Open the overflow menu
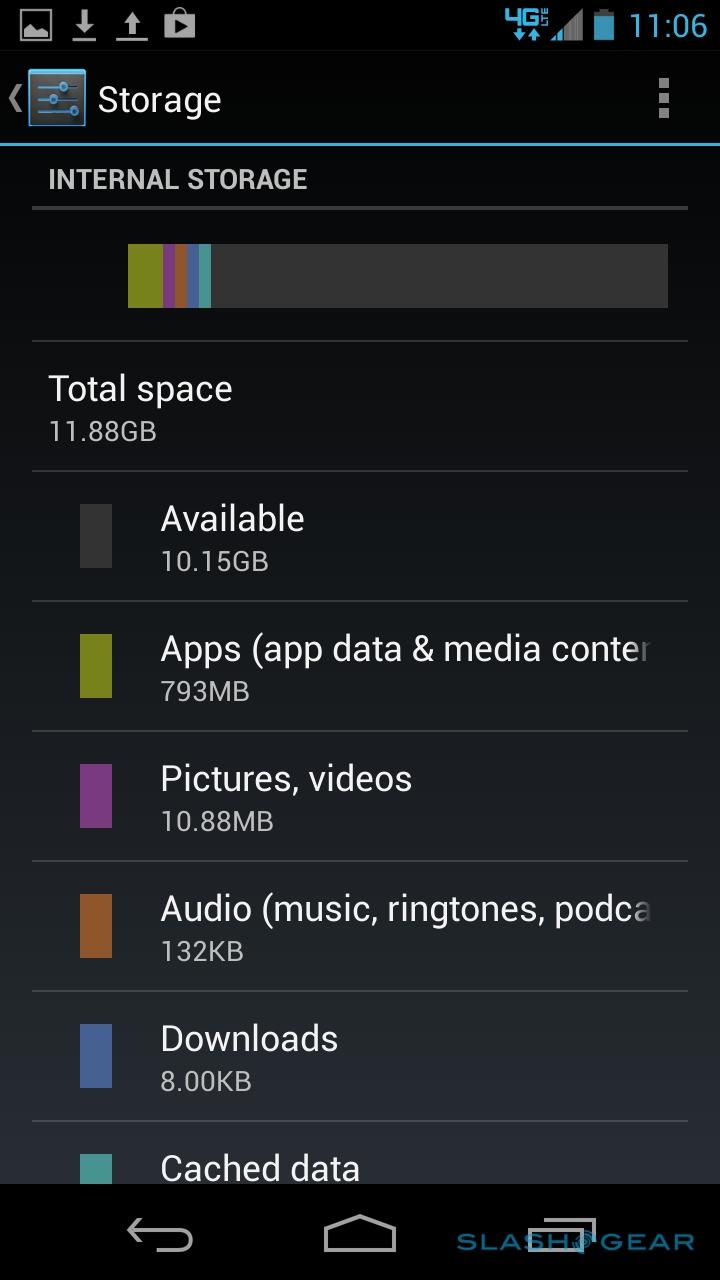Image resolution: width=720 pixels, height=1280 pixels. click(x=663, y=98)
